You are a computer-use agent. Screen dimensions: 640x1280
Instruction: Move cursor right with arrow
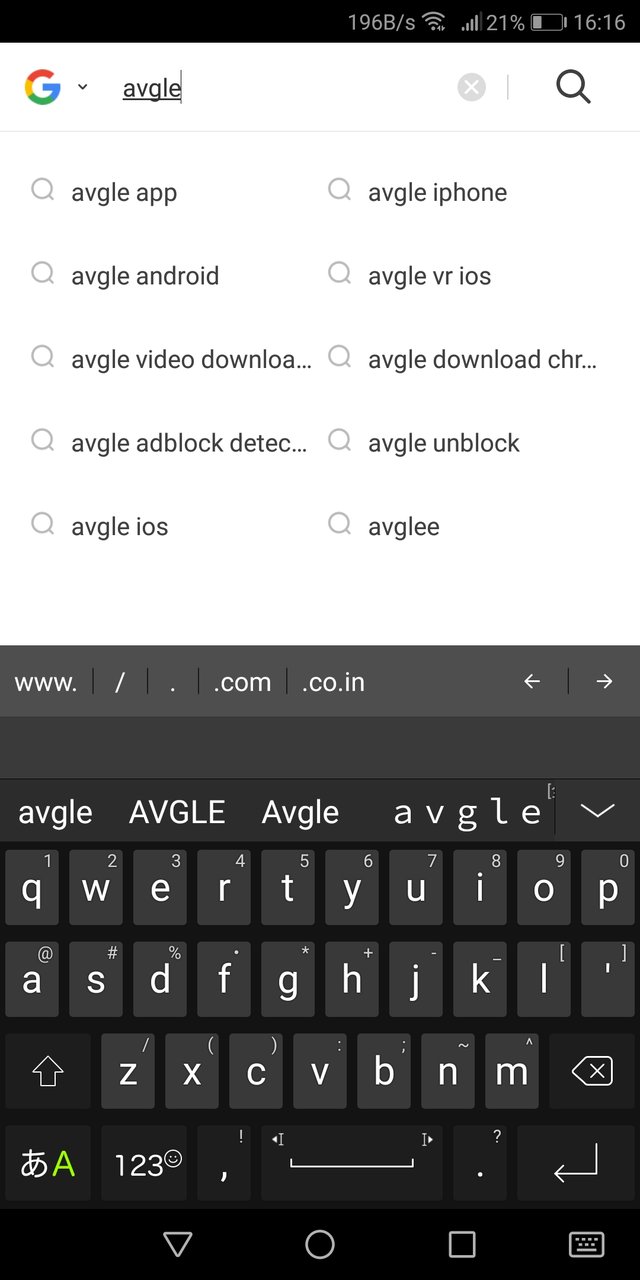604,681
